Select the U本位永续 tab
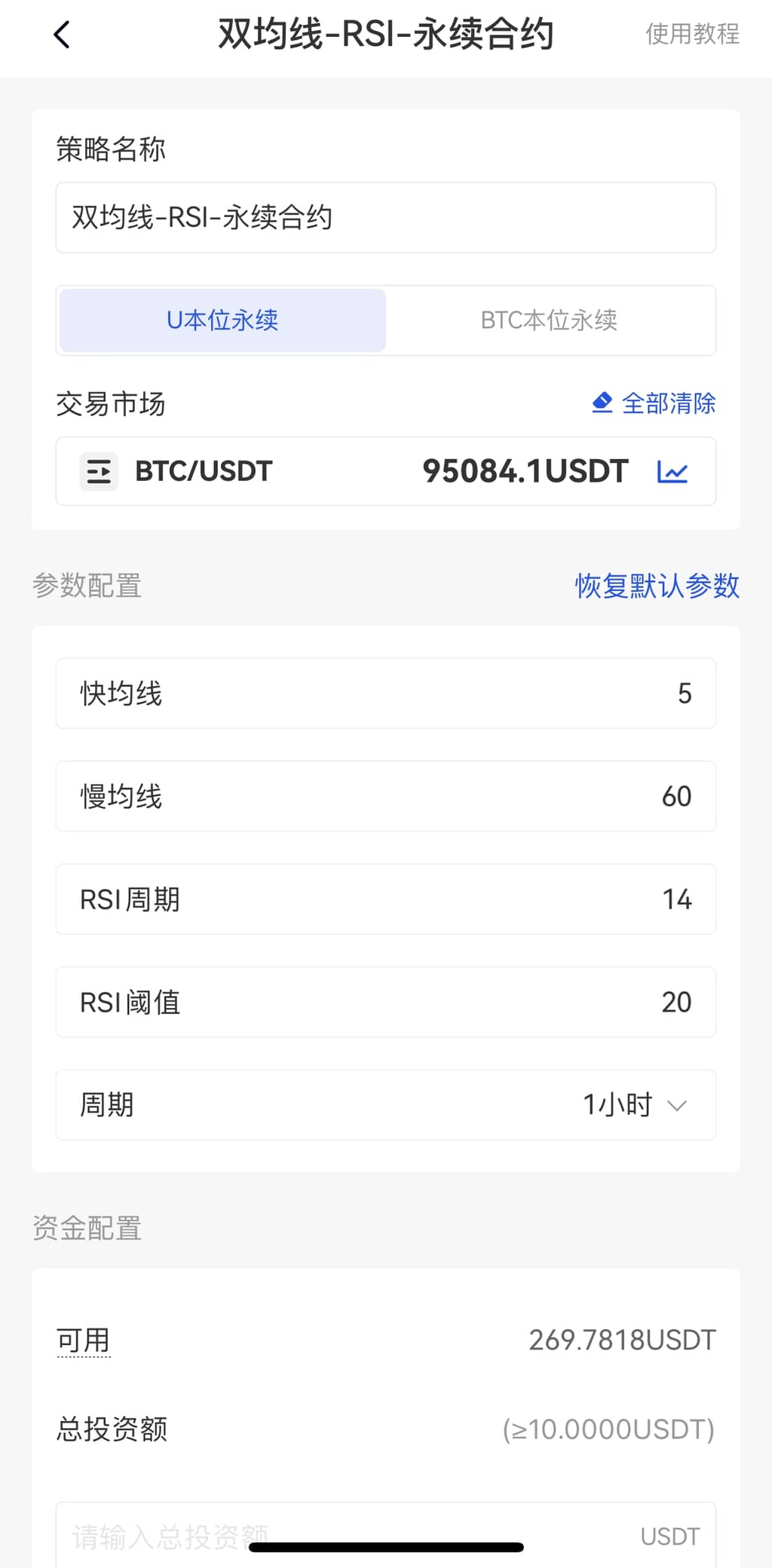772x1568 pixels. click(222, 320)
